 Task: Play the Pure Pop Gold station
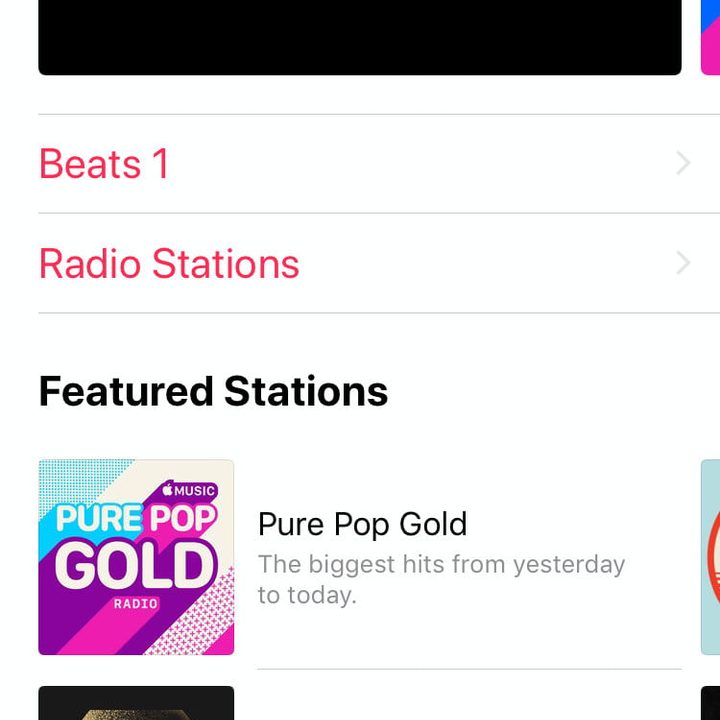click(x=136, y=557)
